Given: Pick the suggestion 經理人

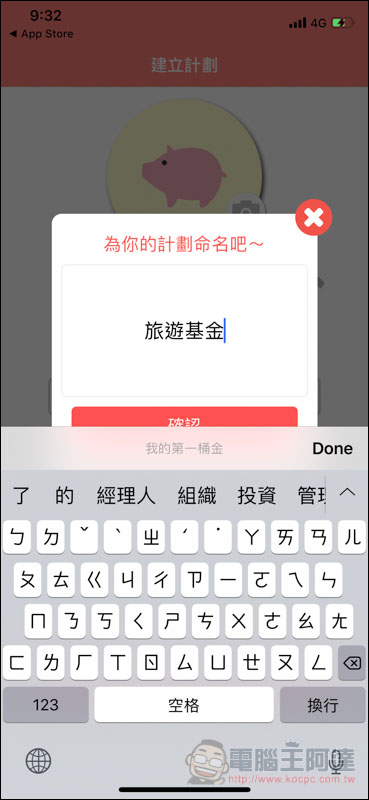Looking at the screenshot, I should coord(126,495).
